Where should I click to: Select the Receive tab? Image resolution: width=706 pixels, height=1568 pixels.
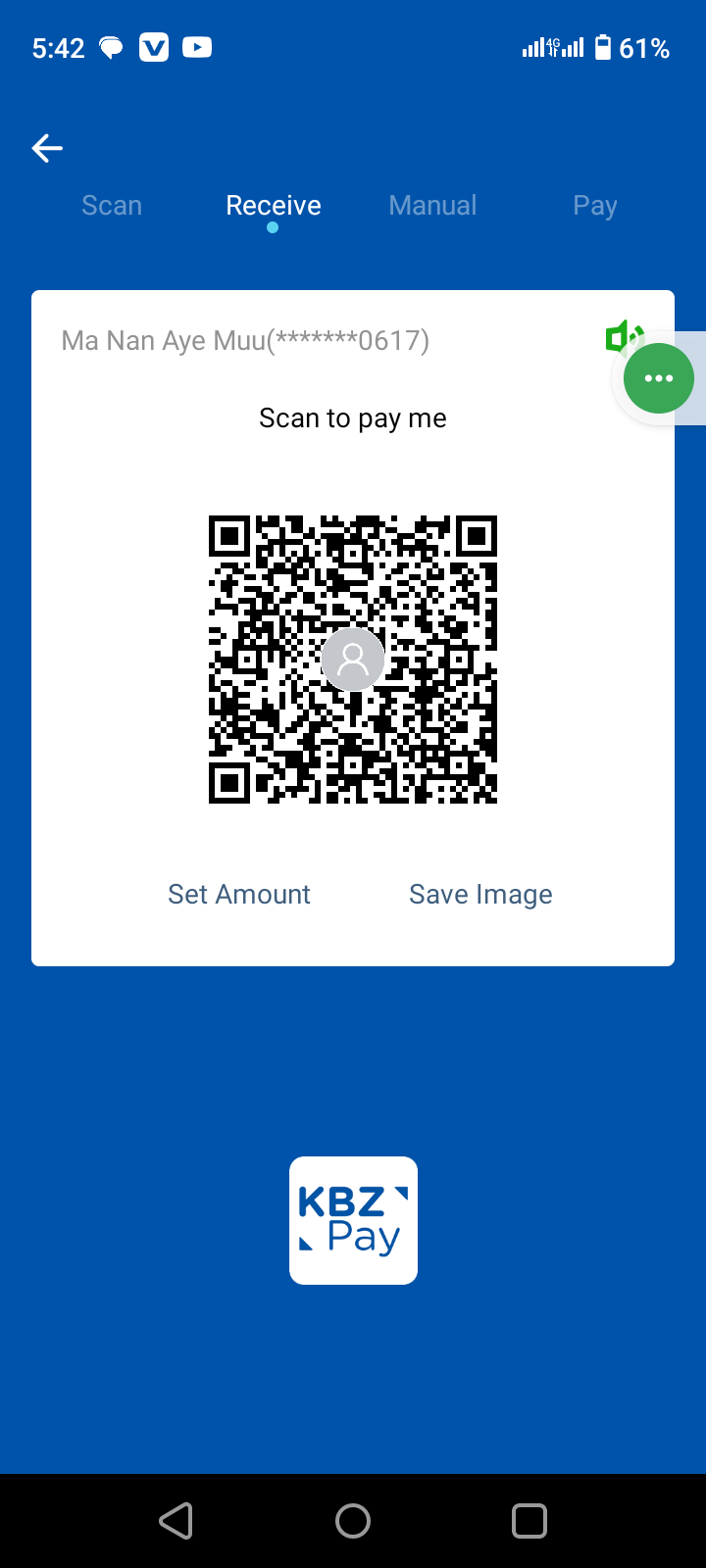[x=274, y=206]
